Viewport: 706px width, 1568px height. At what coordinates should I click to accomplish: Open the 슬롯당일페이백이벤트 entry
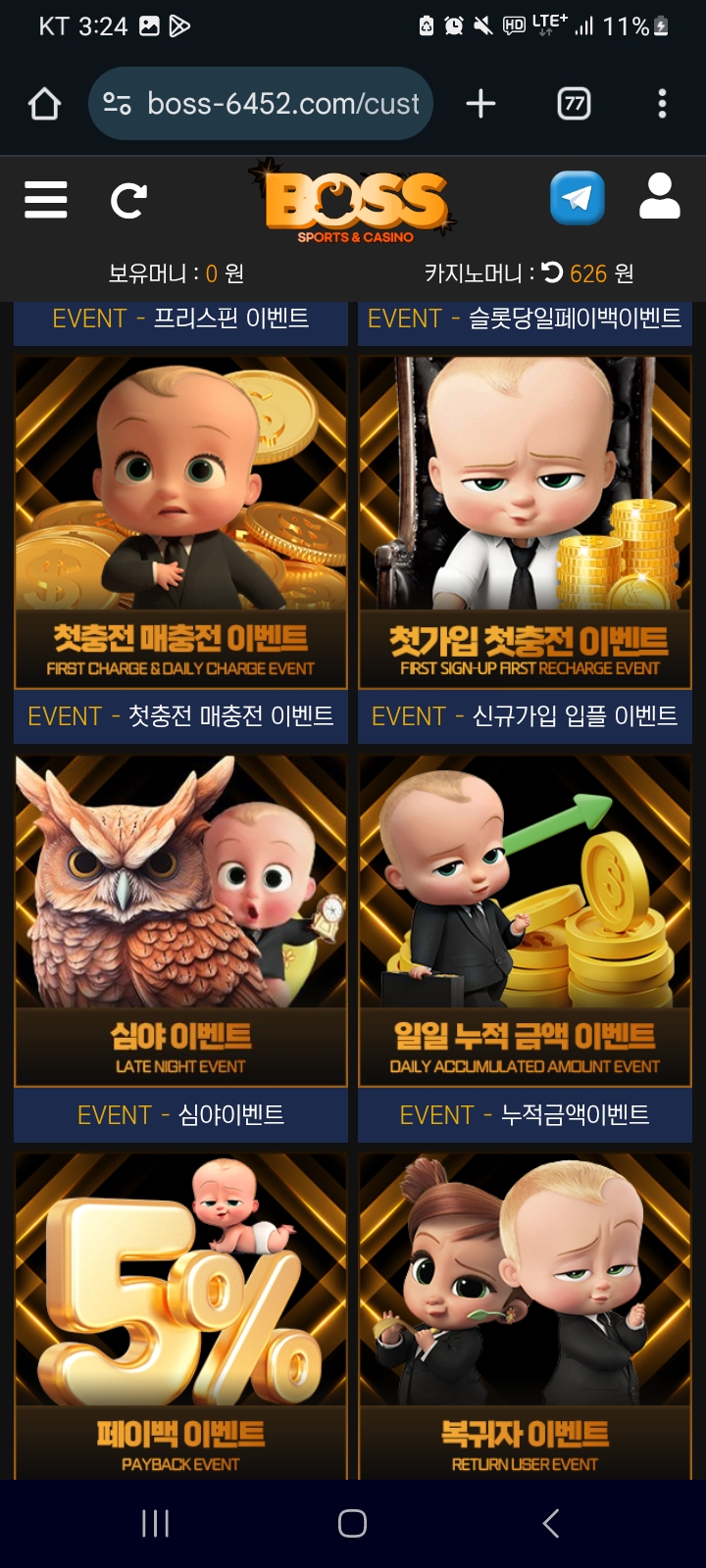[525, 322]
